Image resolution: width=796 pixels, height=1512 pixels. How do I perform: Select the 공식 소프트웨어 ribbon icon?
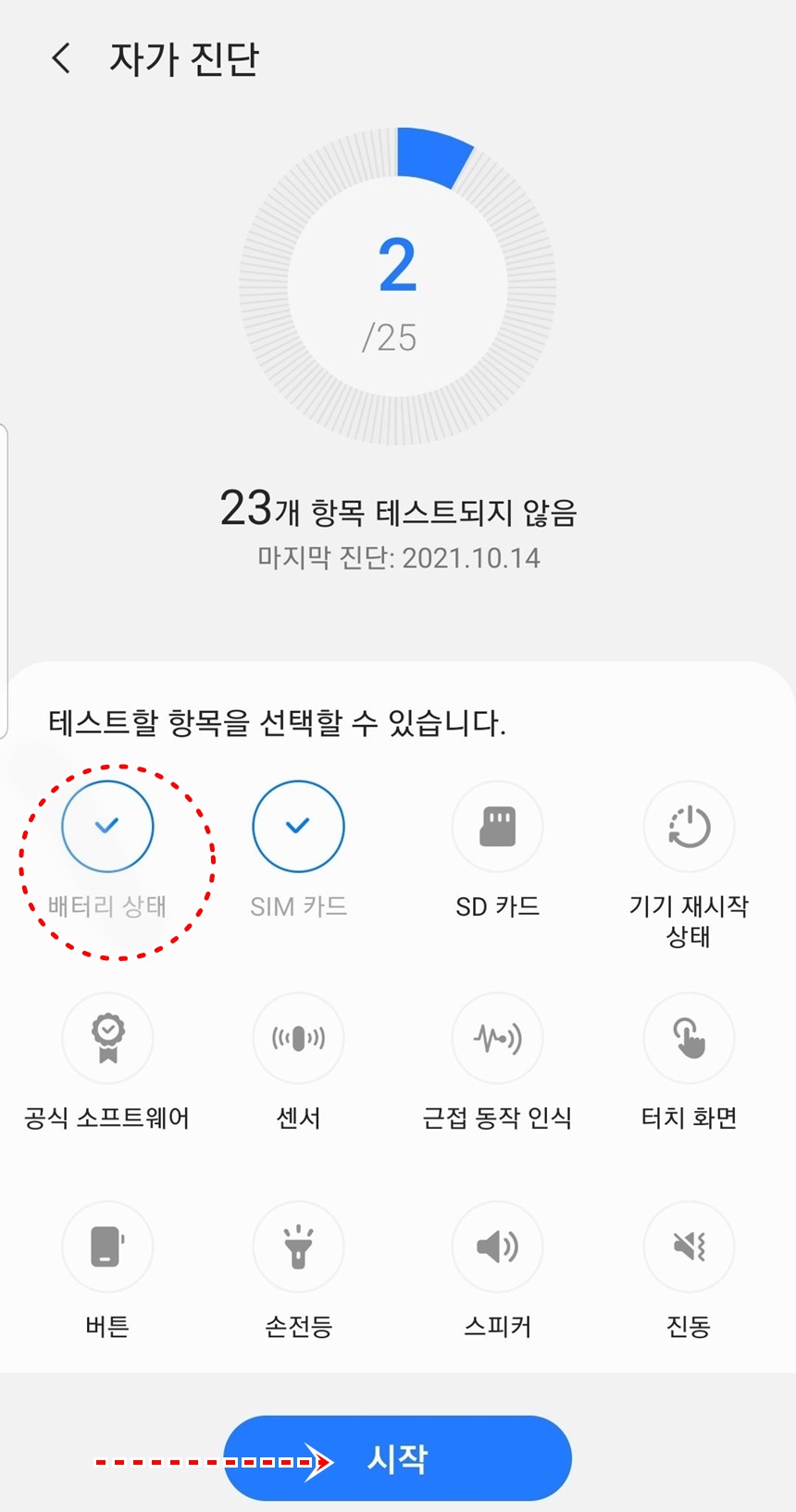107,1038
